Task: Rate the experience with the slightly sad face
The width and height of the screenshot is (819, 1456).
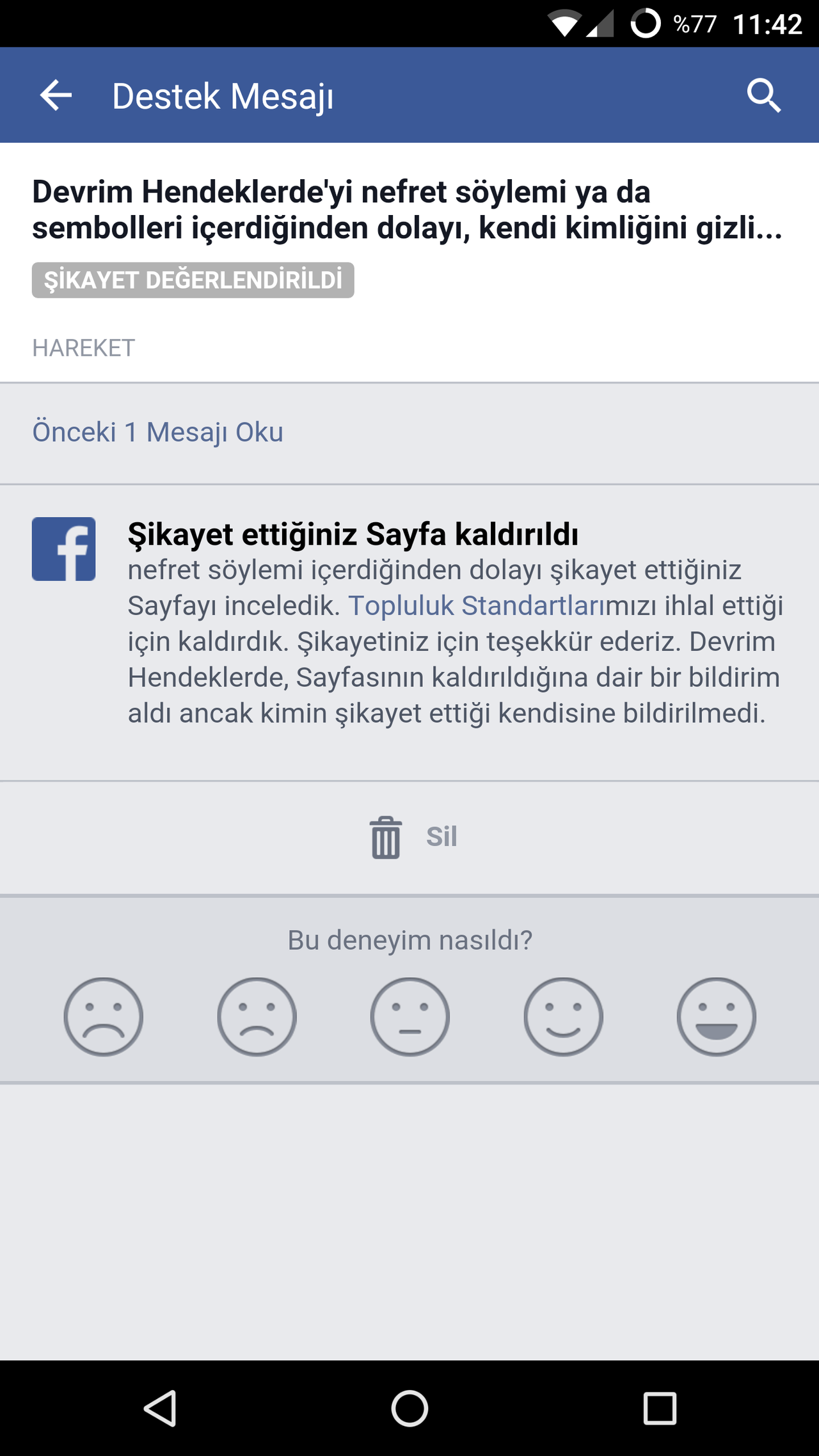Action: point(257,1016)
